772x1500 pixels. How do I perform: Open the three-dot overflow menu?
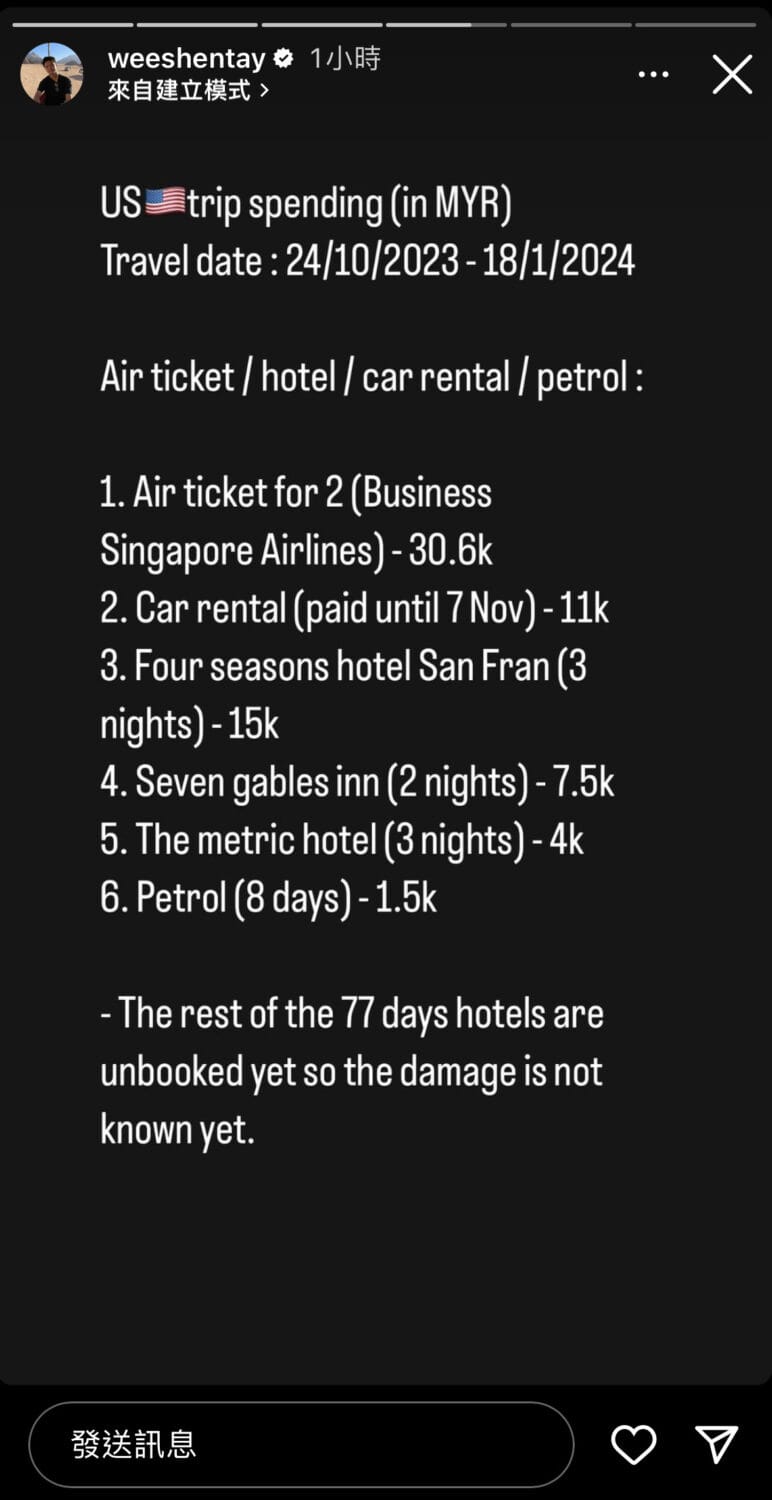click(653, 75)
